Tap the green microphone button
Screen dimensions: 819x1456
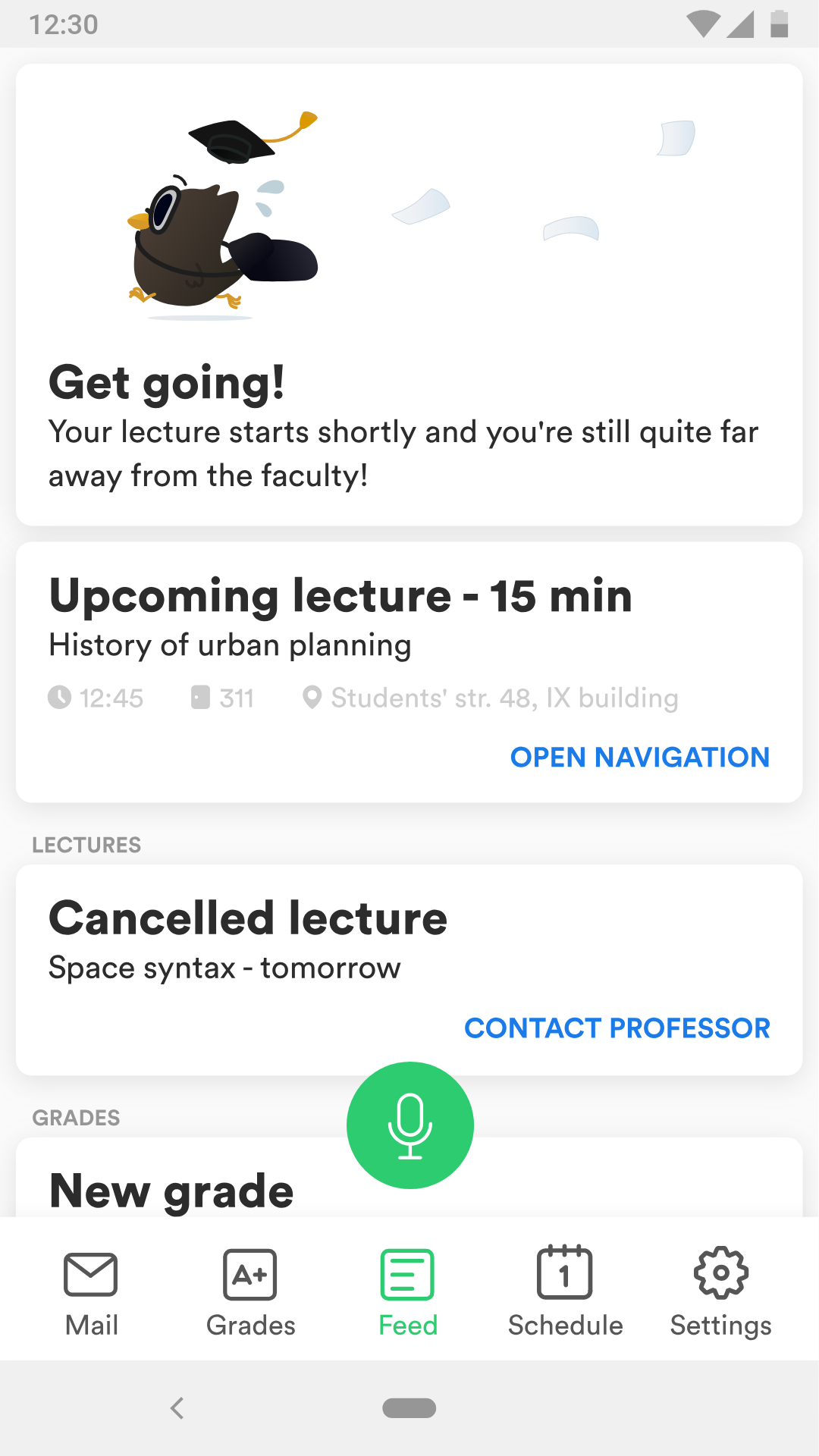[409, 1125]
